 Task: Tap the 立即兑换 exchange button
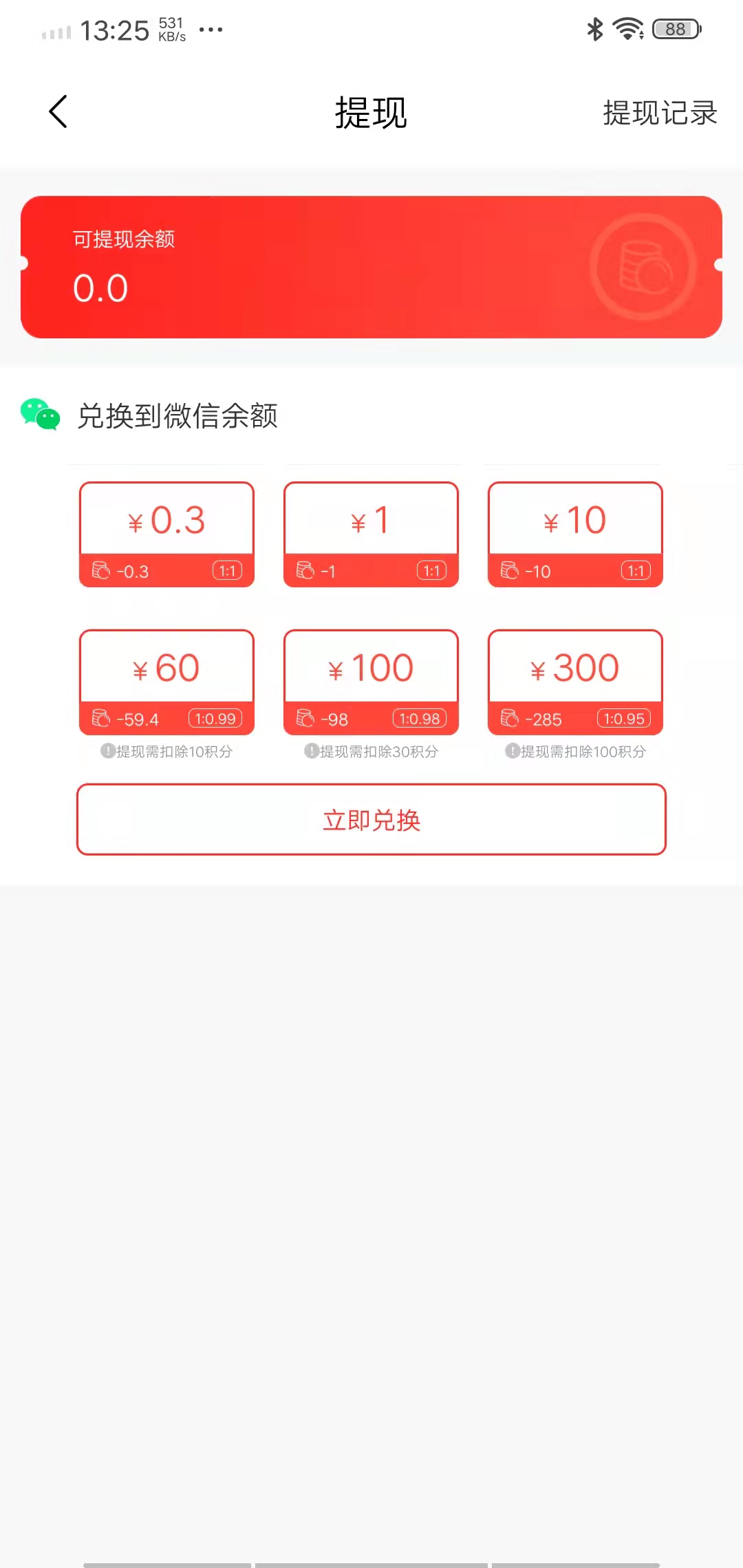coord(371,820)
